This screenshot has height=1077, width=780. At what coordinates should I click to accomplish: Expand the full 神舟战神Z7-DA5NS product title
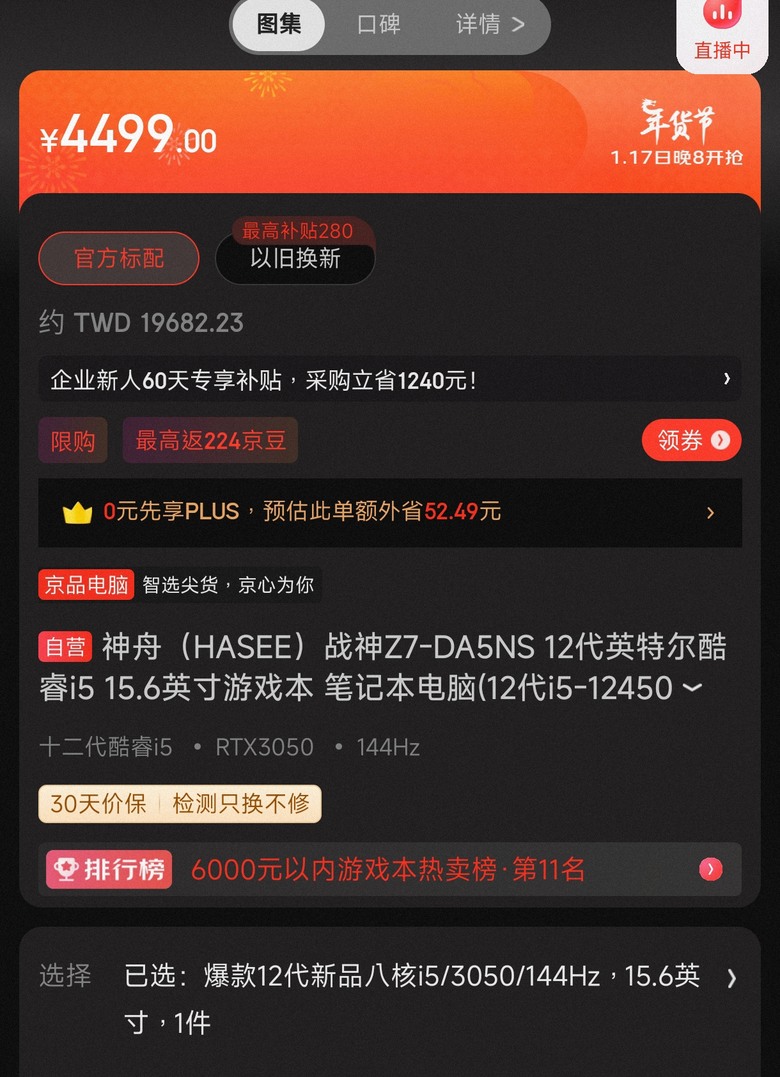click(691, 689)
